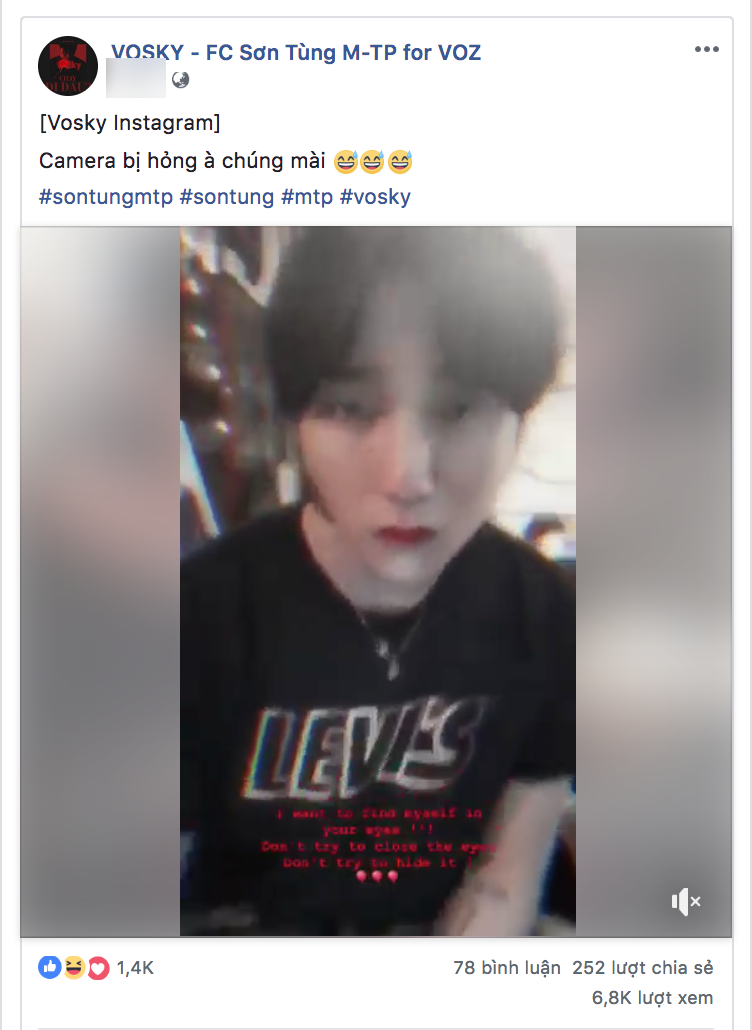Play the video in the post
Viewport: 752px width, 1030px height.
377,580
